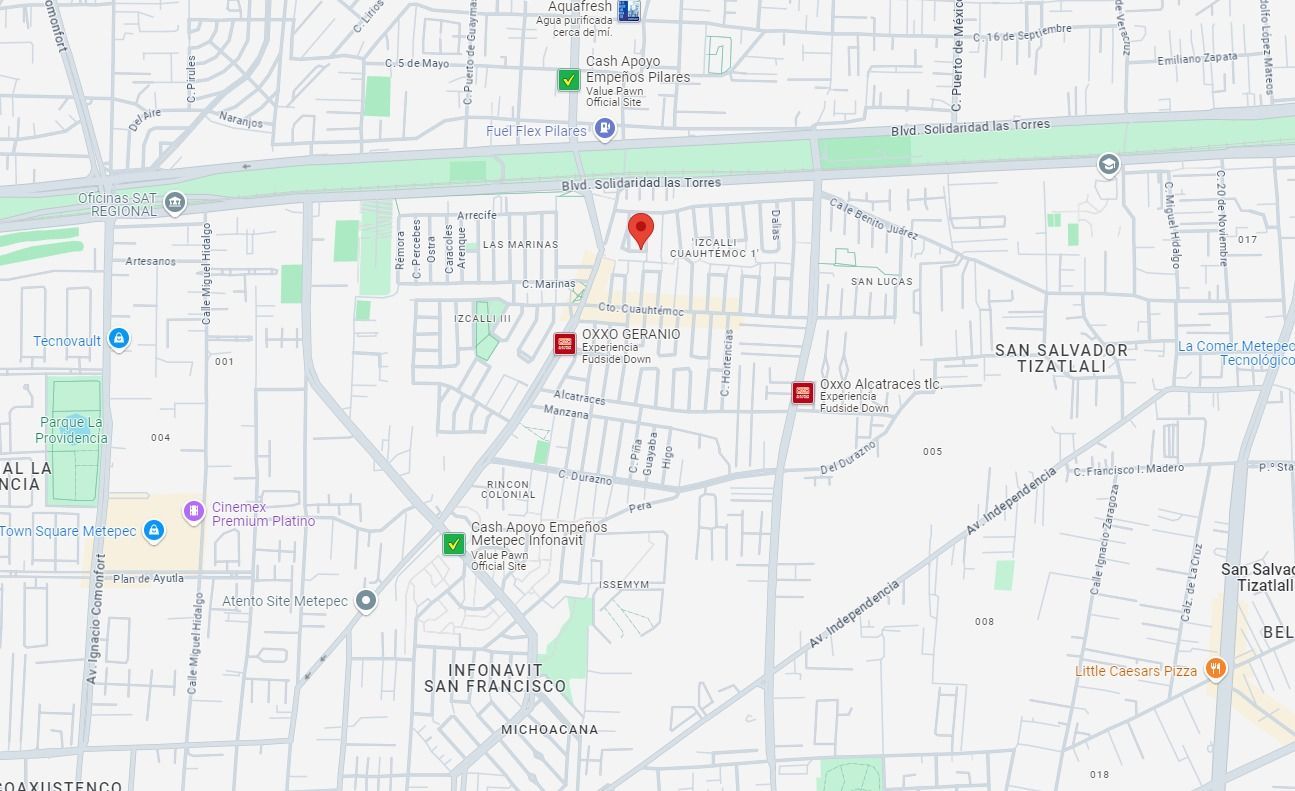Viewport: 1295px width, 791px height.
Task: Open the Tecnovault place marker
Action: click(x=119, y=339)
